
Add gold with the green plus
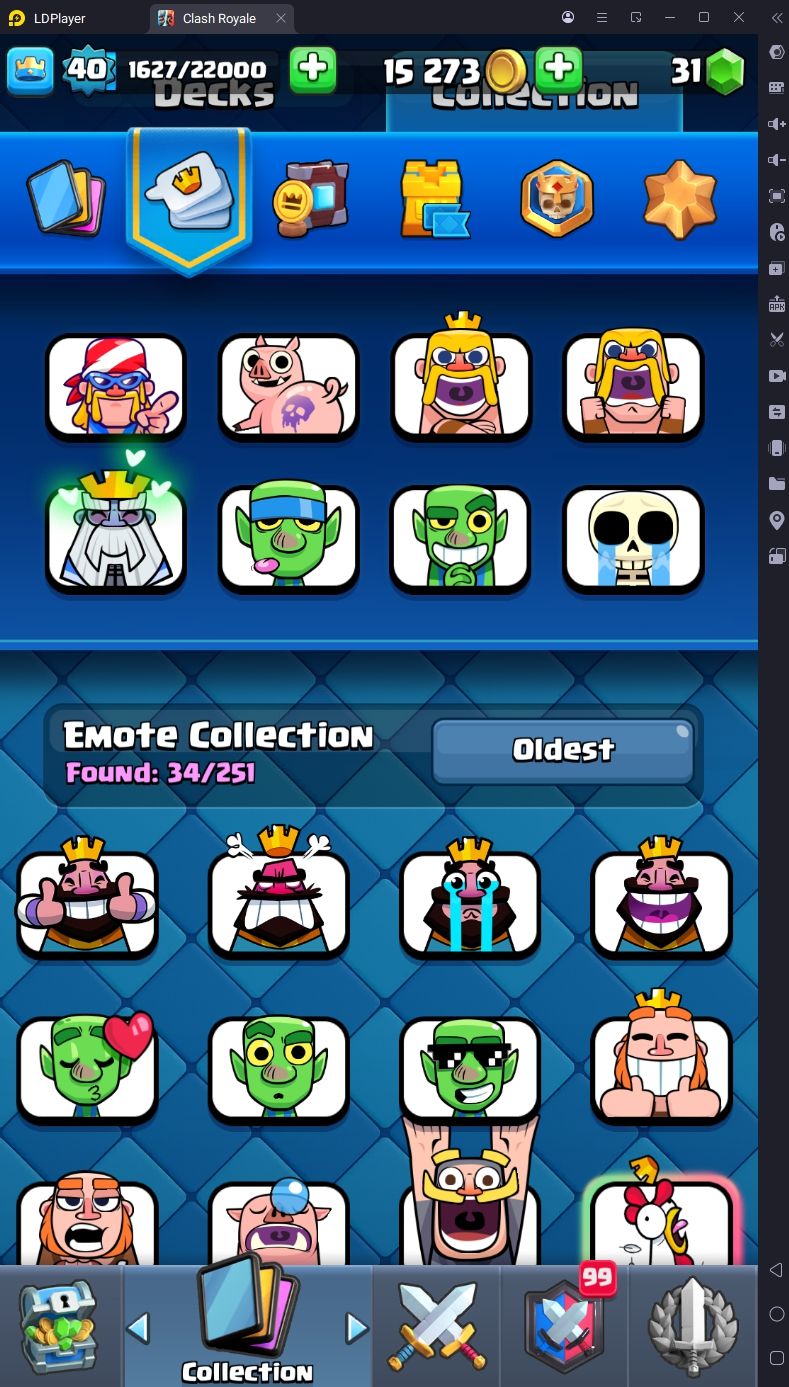tap(559, 70)
